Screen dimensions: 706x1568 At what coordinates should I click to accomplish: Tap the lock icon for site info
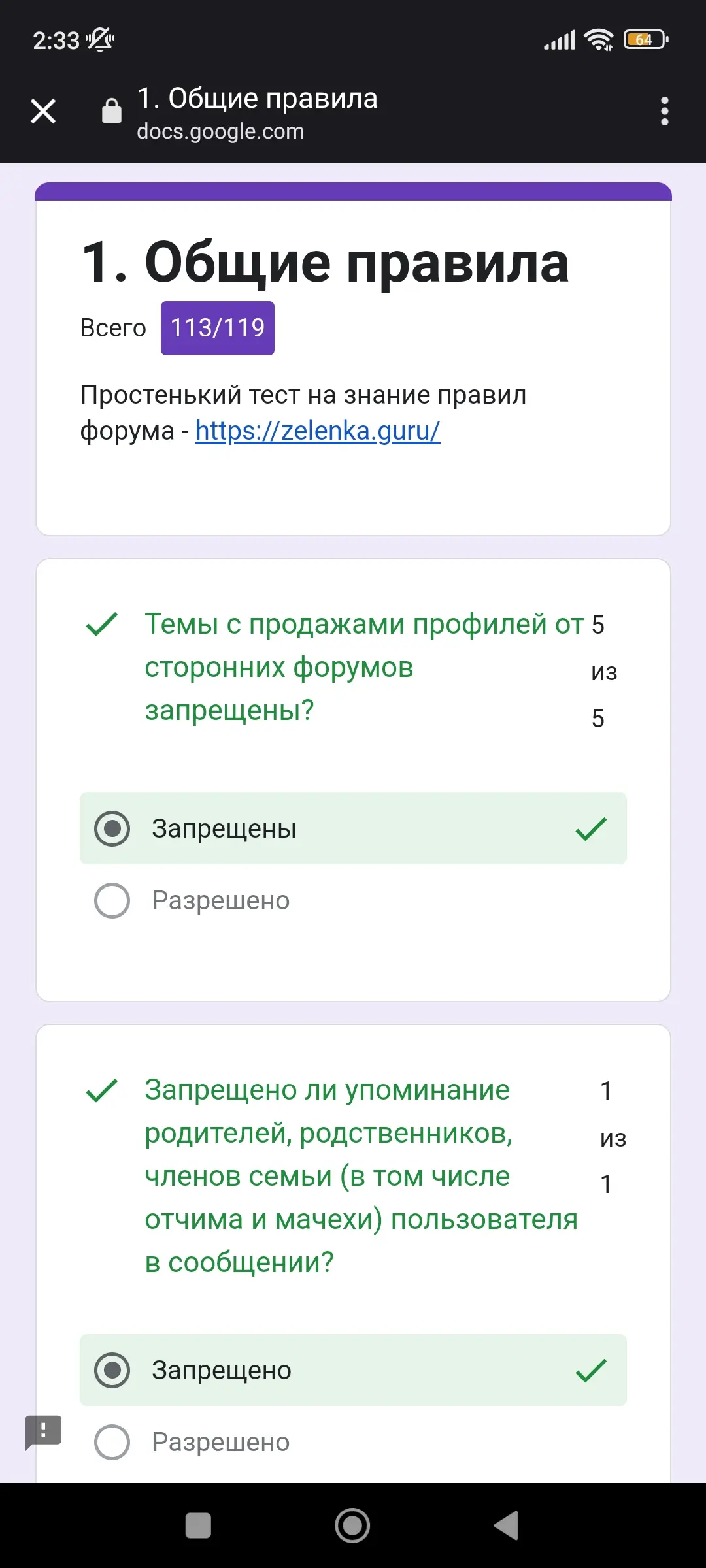(112, 110)
